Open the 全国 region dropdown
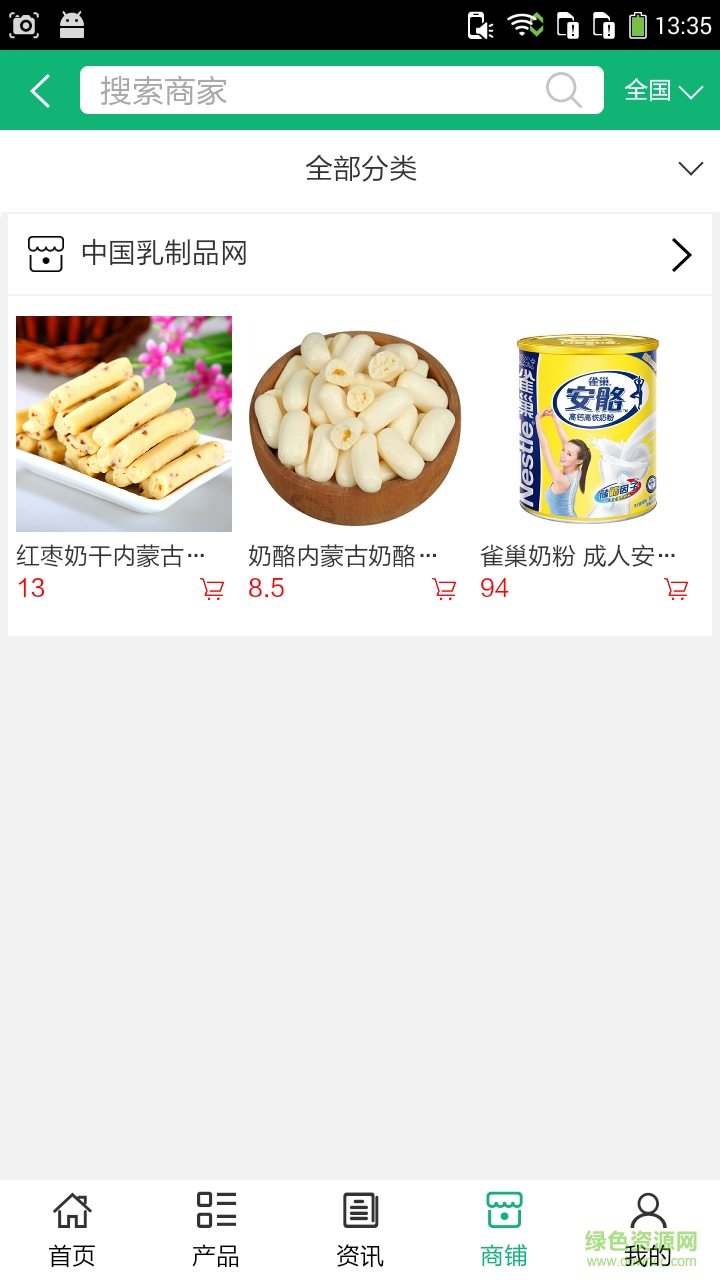This screenshot has width=720, height=1280. click(663, 90)
